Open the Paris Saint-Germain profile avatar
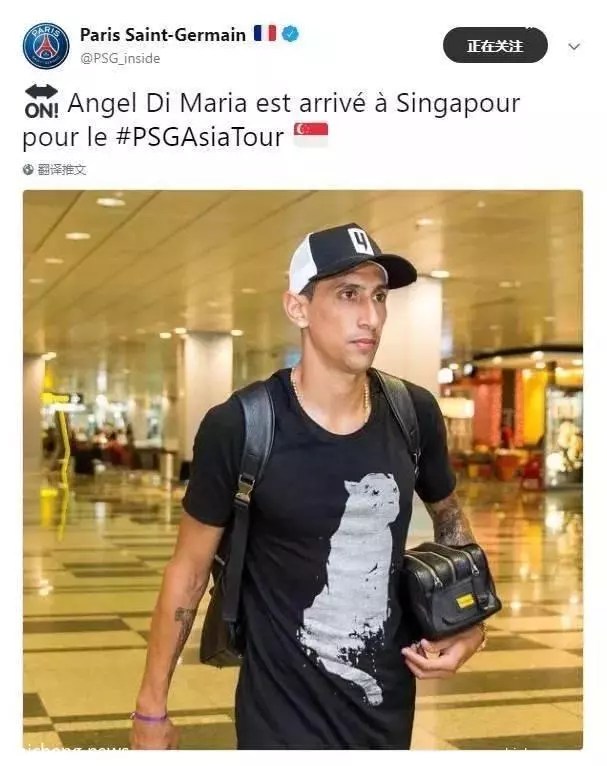The image size is (607, 766). (x=45, y=46)
